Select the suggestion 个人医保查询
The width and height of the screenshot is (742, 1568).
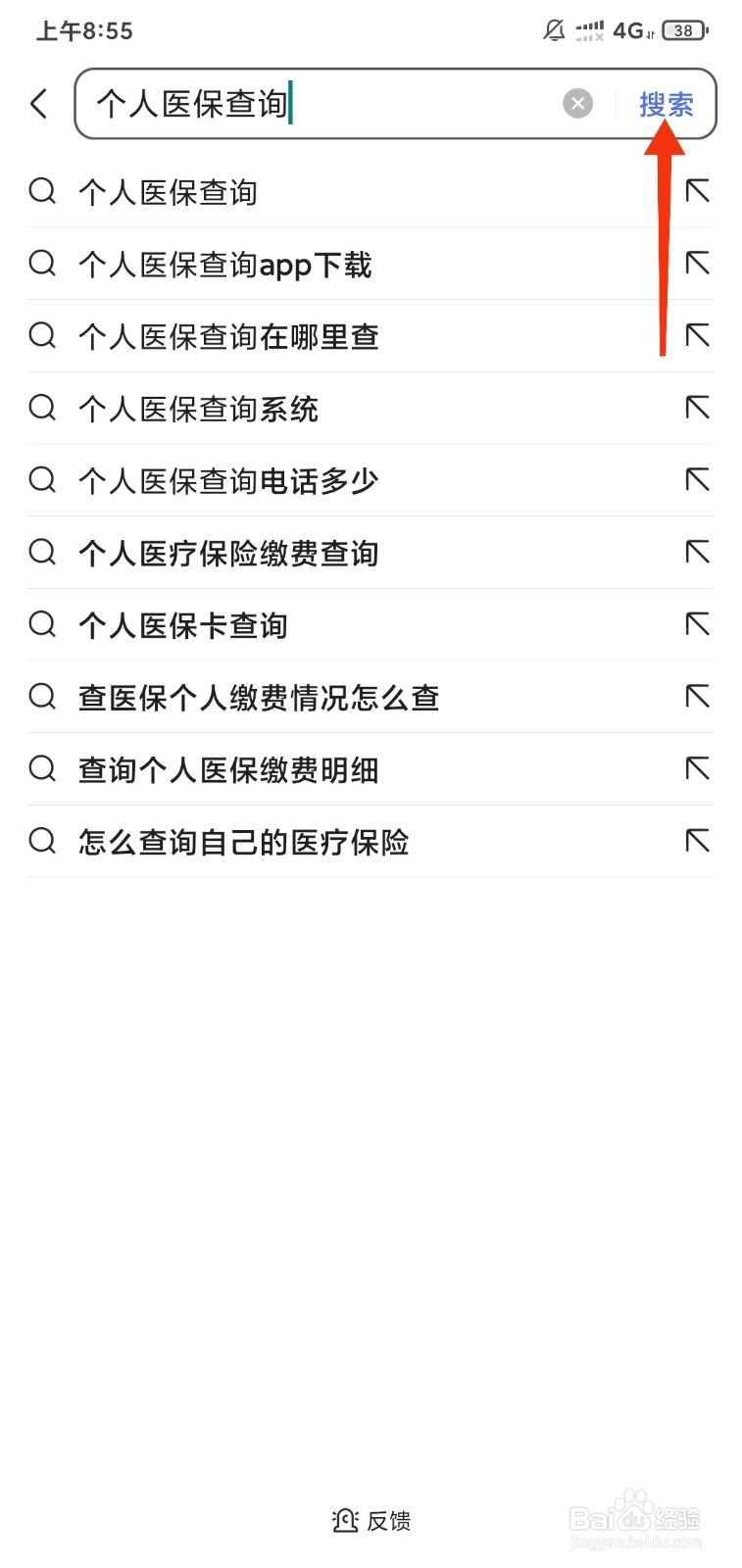click(x=168, y=191)
